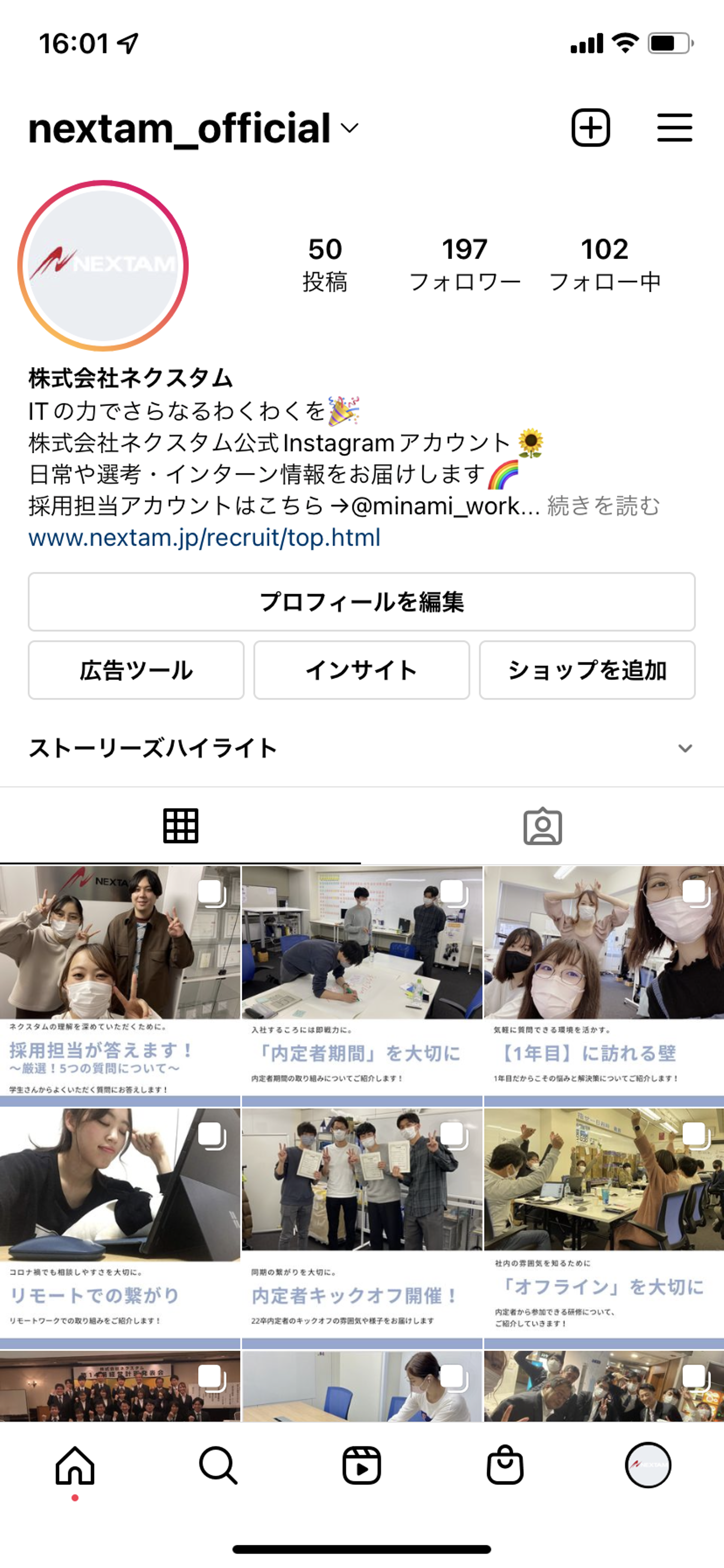Tap プロフィールを編集 button
Screen dimensions: 724x1568
pyautogui.click(x=361, y=602)
